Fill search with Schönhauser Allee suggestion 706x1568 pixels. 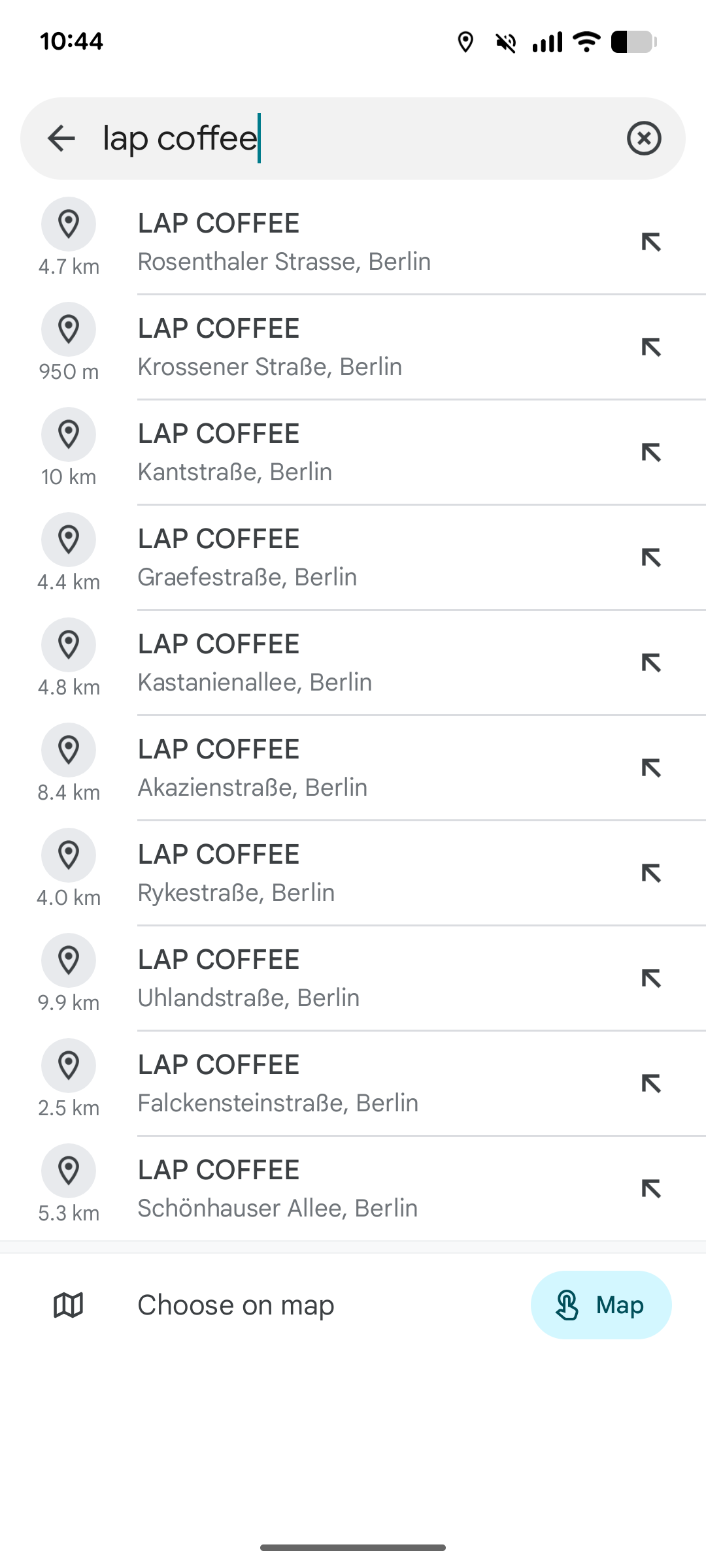(651, 1189)
